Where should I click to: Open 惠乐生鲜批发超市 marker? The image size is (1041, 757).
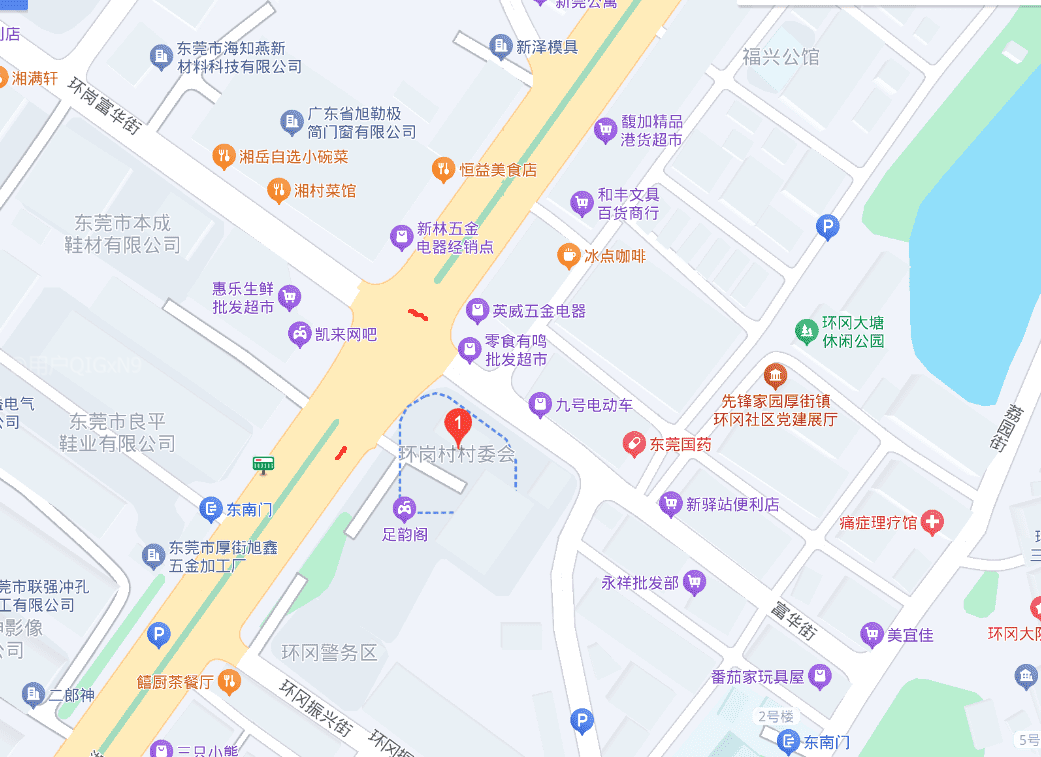pyautogui.click(x=290, y=297)
